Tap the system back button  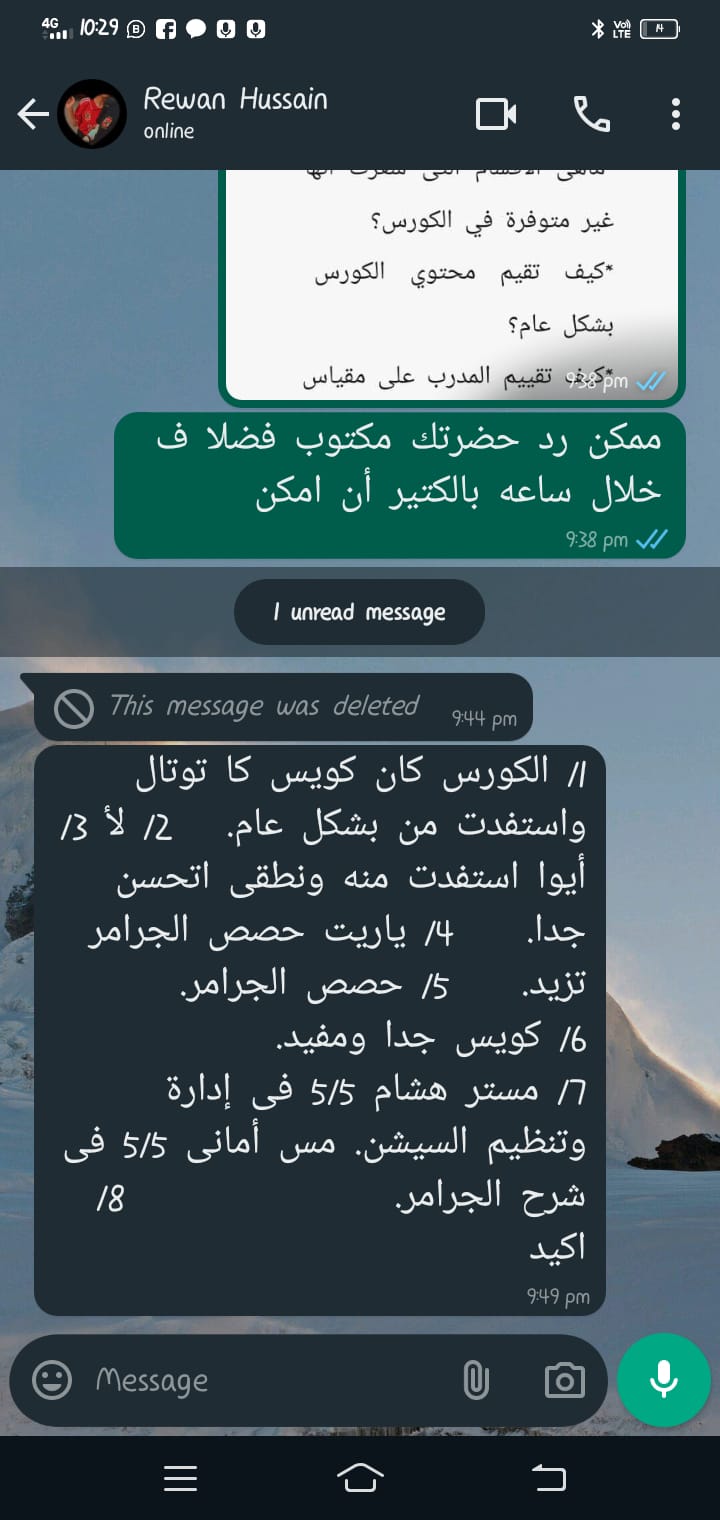coord(547,1477)
